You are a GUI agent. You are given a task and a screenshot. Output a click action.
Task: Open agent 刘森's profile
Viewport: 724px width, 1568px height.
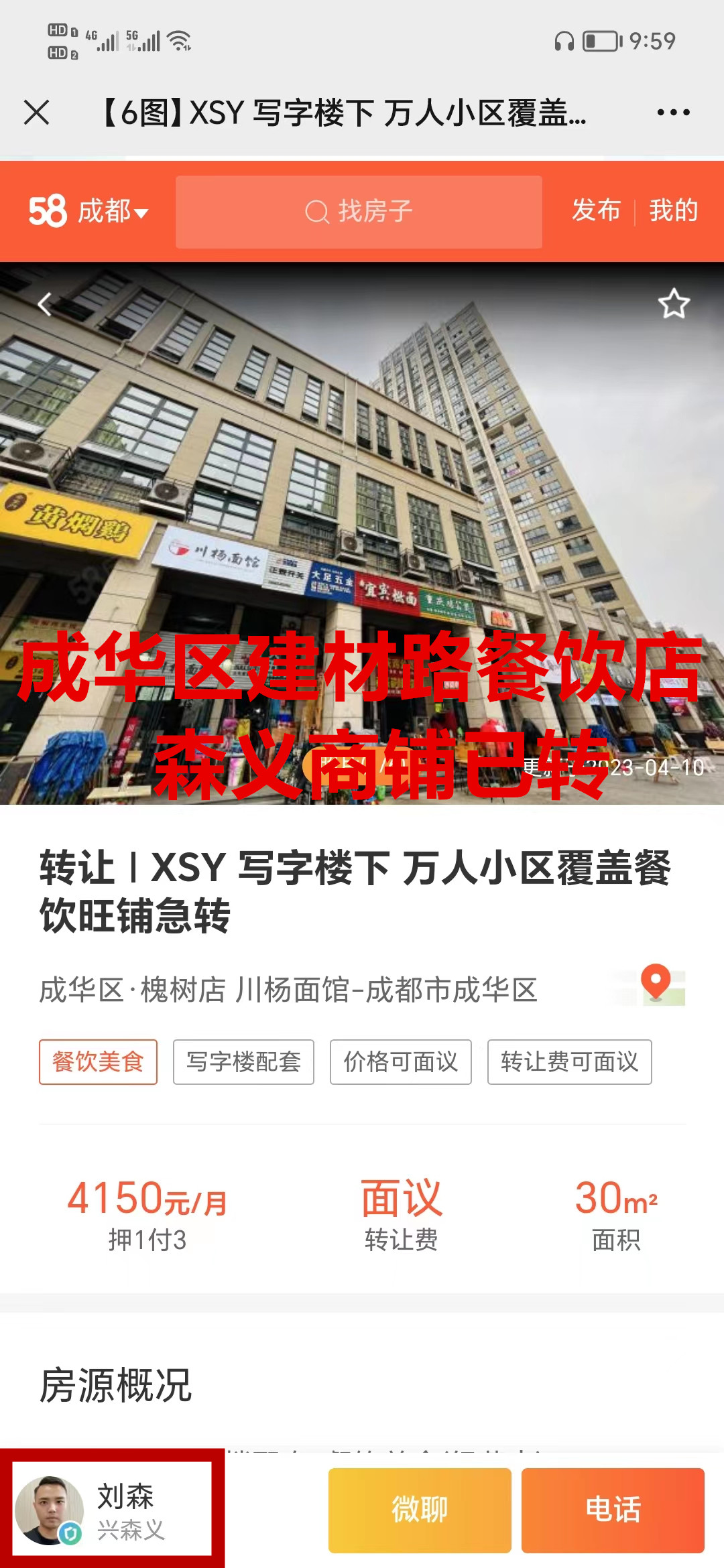click(x=112, y=1509)
